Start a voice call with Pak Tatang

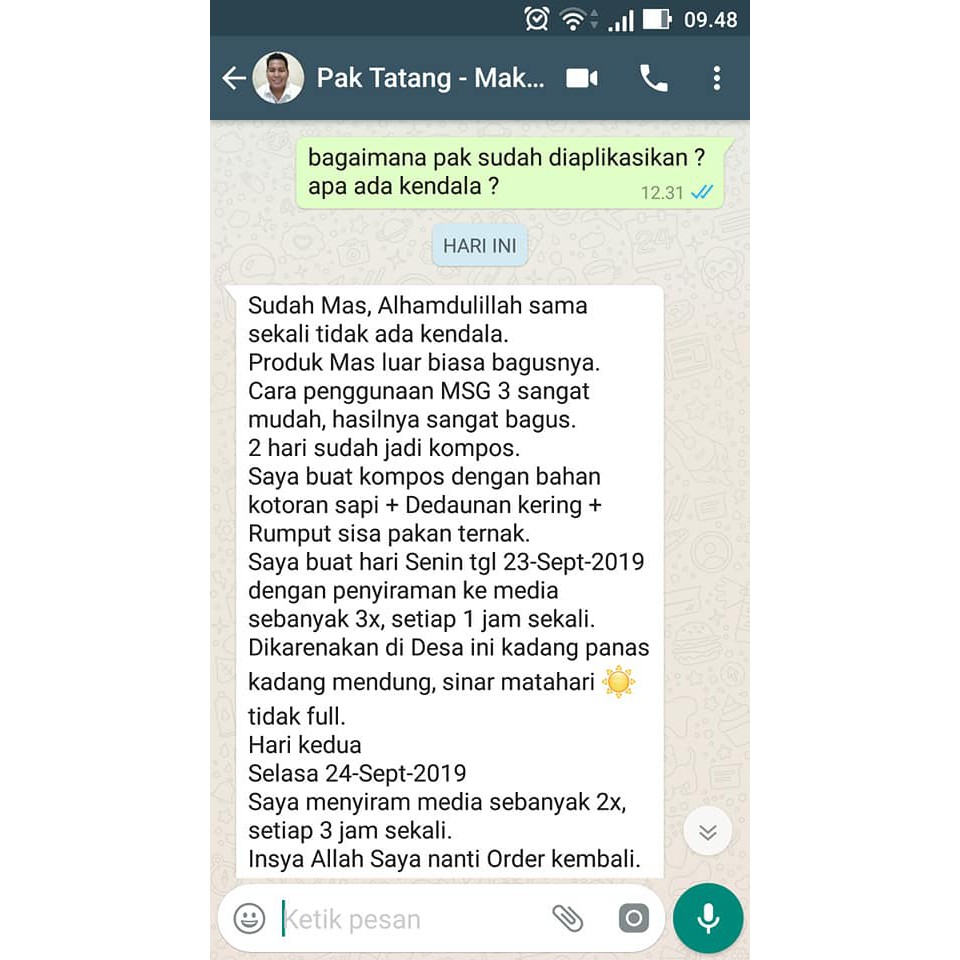click(654, 78)
